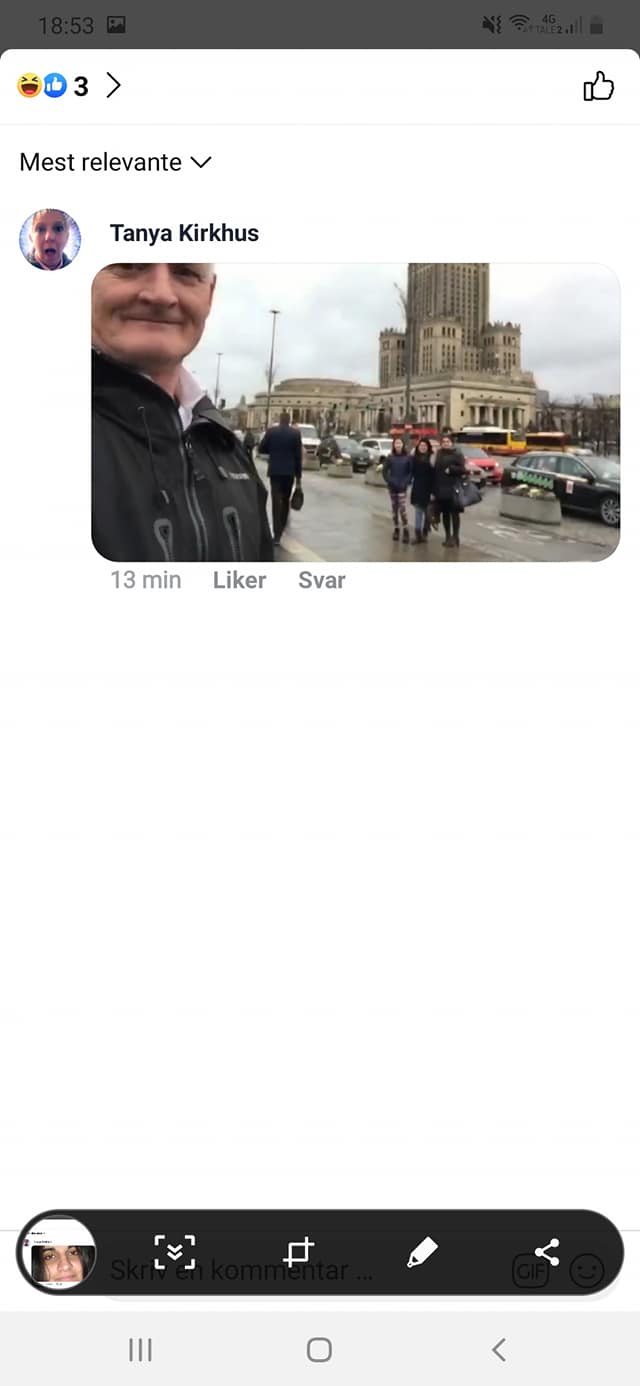Expand the Mest relevante sort dropdown
The width and height of the screenshot is (640, 1386).
[115, 162]
